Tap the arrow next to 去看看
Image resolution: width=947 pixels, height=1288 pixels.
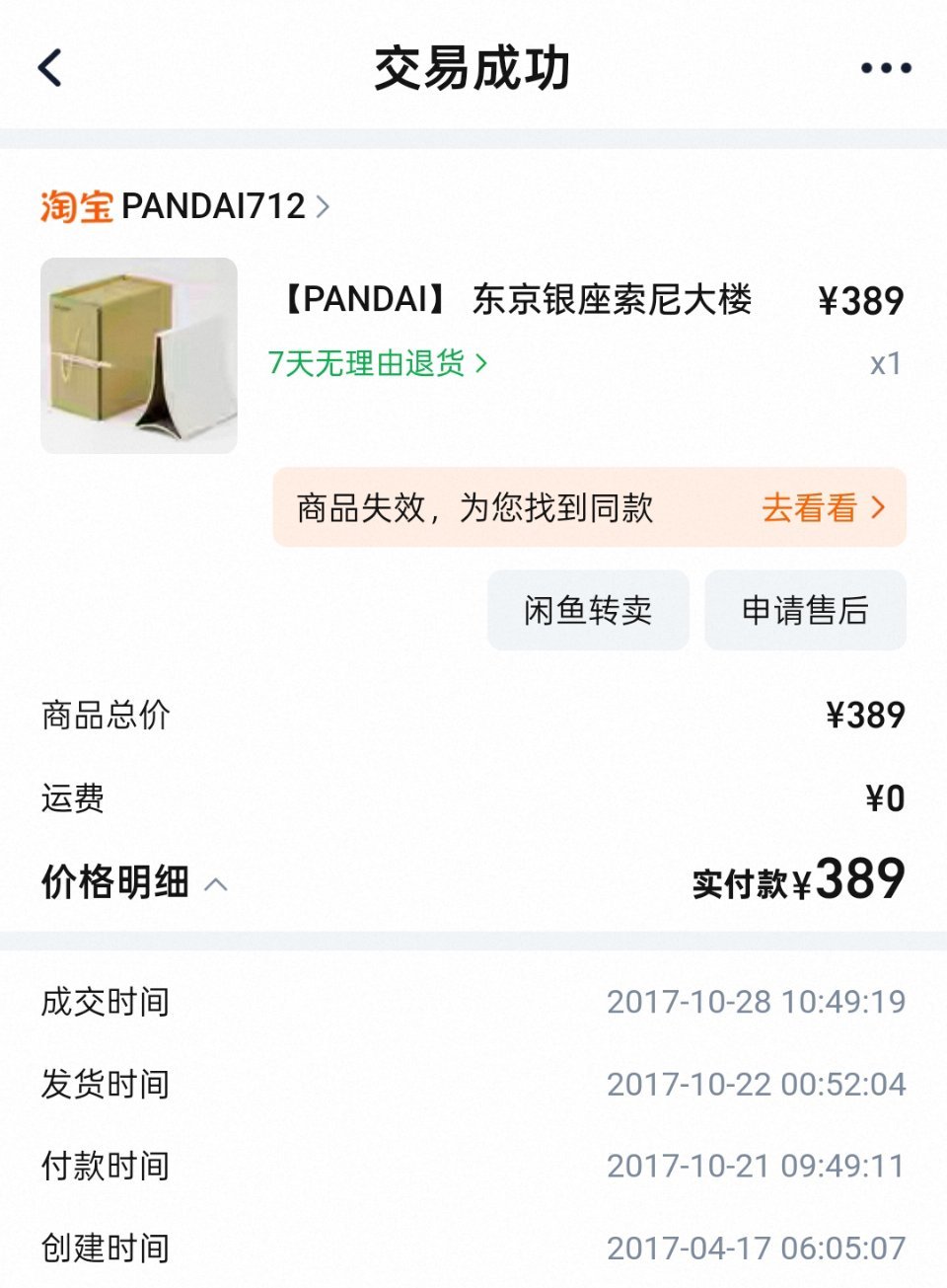click(876, 509)
